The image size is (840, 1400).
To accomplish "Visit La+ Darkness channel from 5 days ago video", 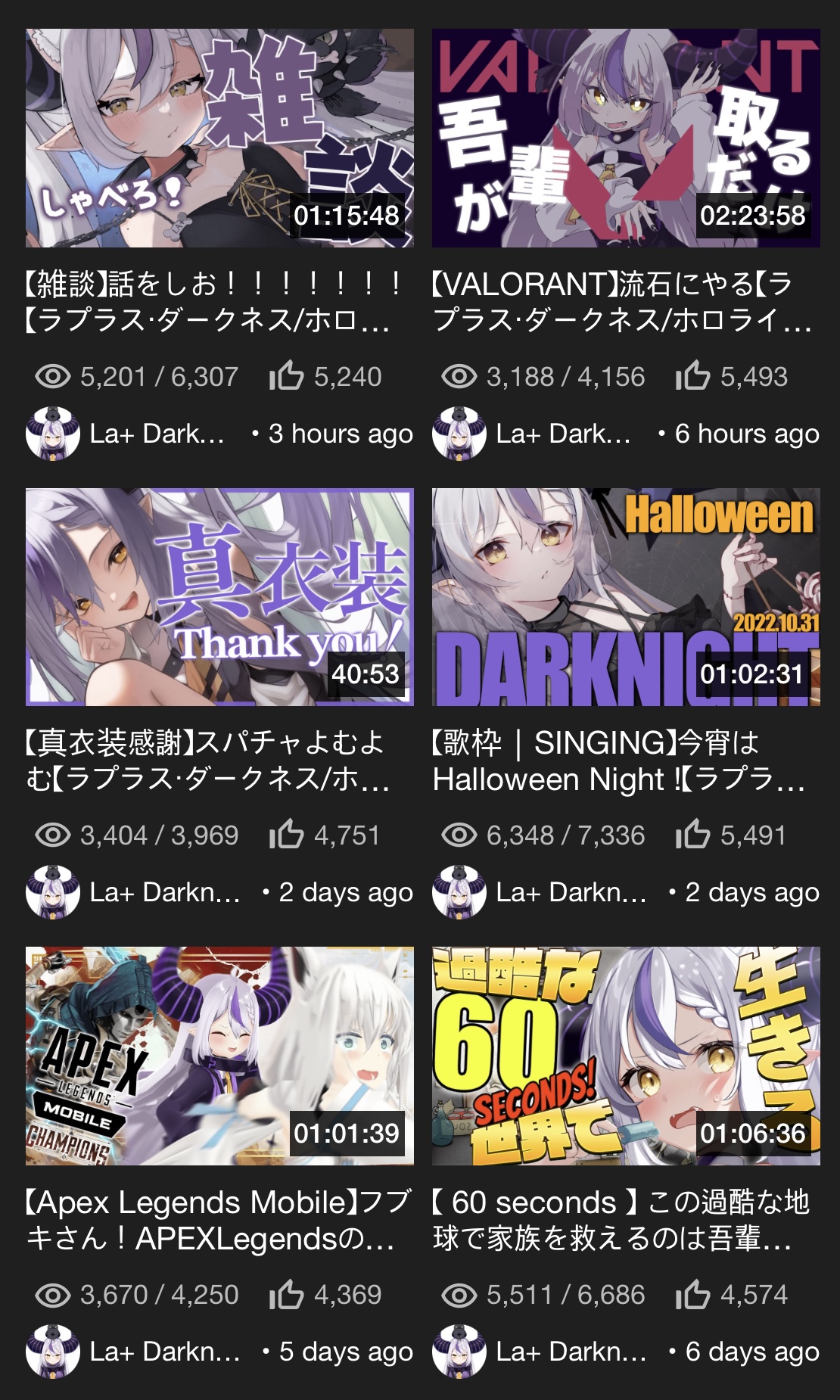I will point(165,1352).
